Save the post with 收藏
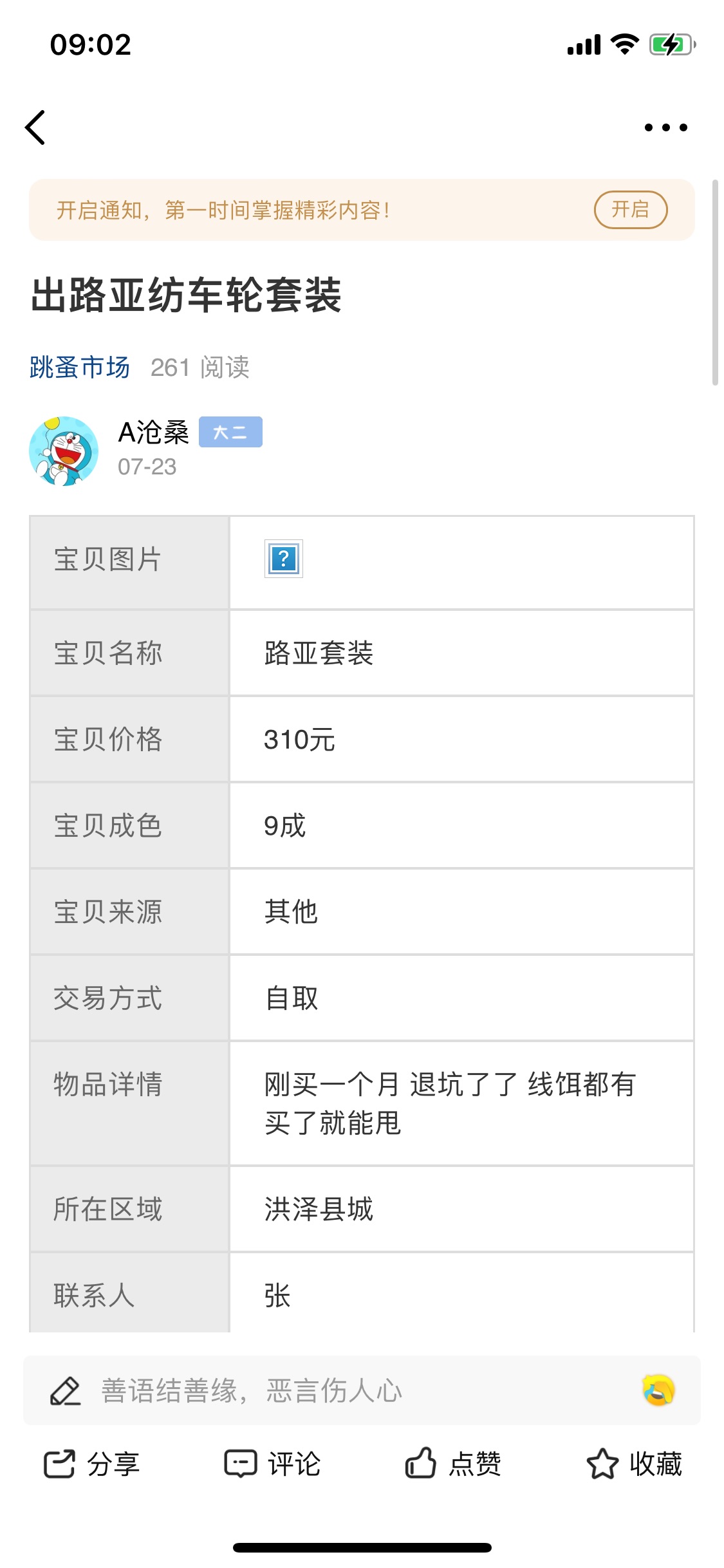The height and width of the screenshot is (1568, 724). [x=634, y=1464]
